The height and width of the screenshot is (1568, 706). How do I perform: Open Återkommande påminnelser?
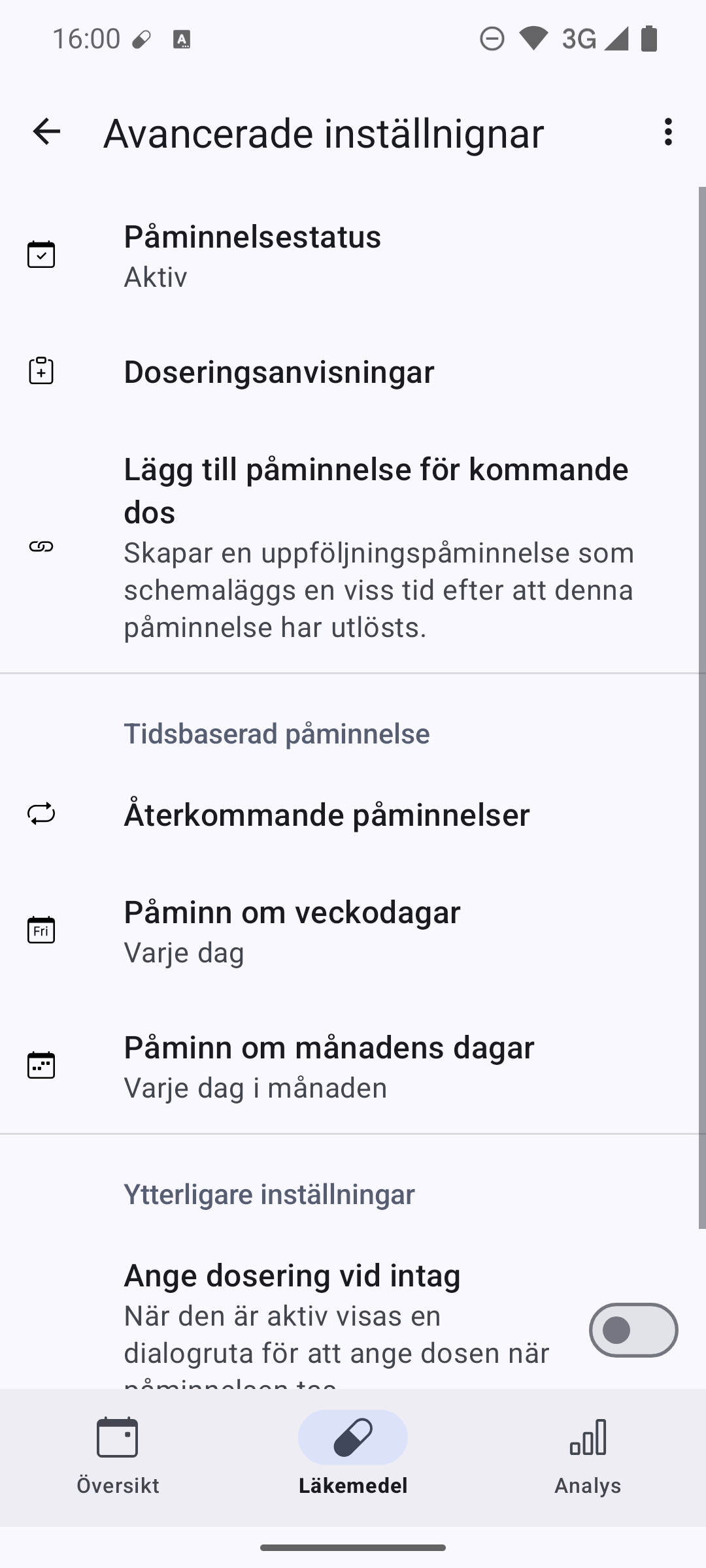coord(353,815)
